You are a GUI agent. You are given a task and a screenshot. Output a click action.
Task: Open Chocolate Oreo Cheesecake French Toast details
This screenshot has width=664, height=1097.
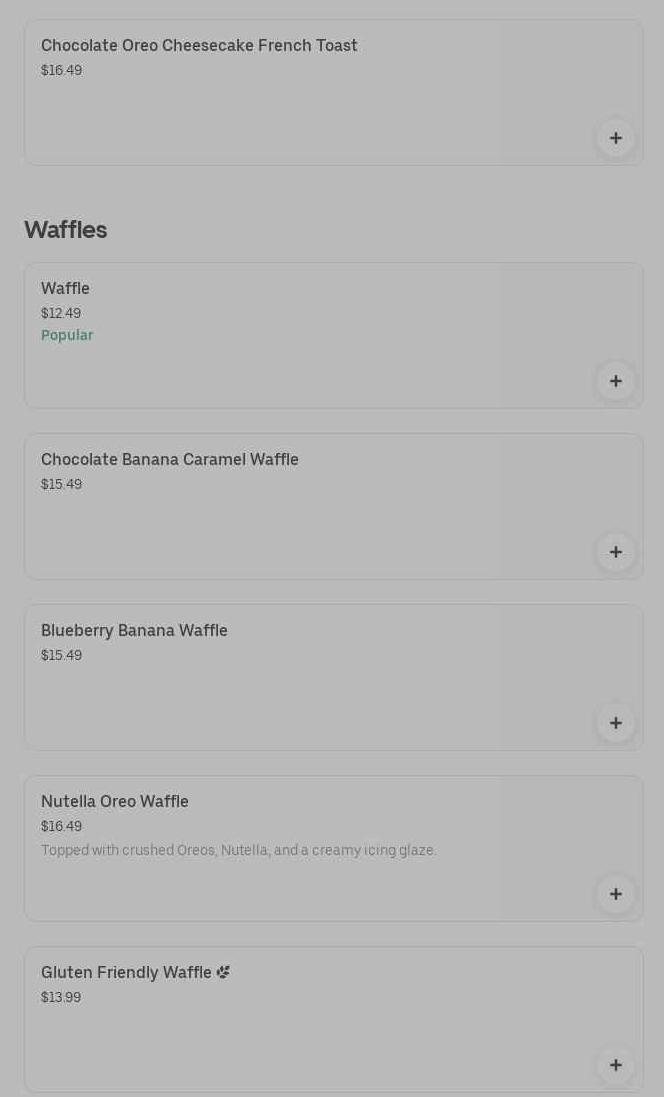pyautogui.click(x=199, y=46)
